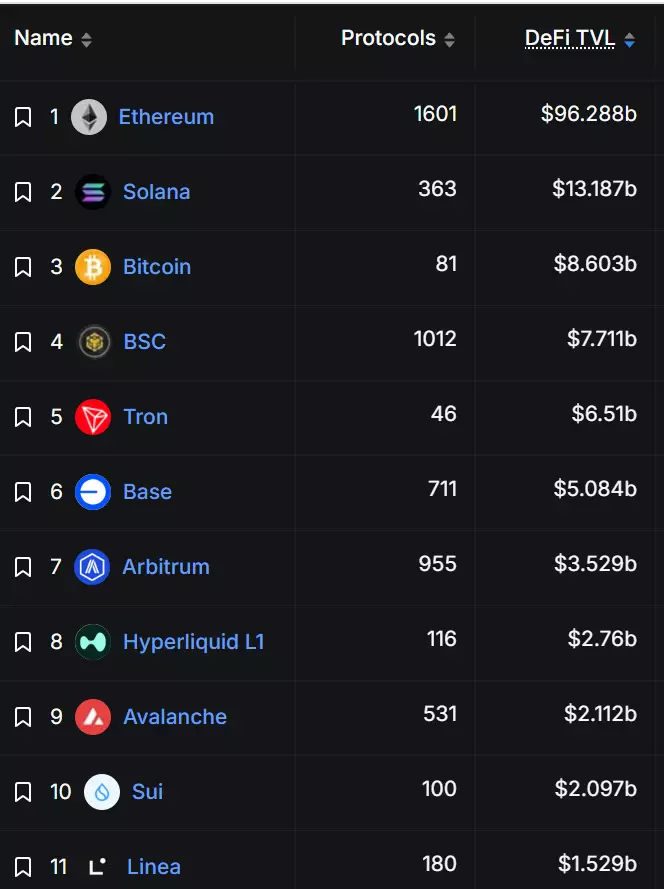
Task: Bookmark the Avalanche chain
Action: tap(23, 717)
